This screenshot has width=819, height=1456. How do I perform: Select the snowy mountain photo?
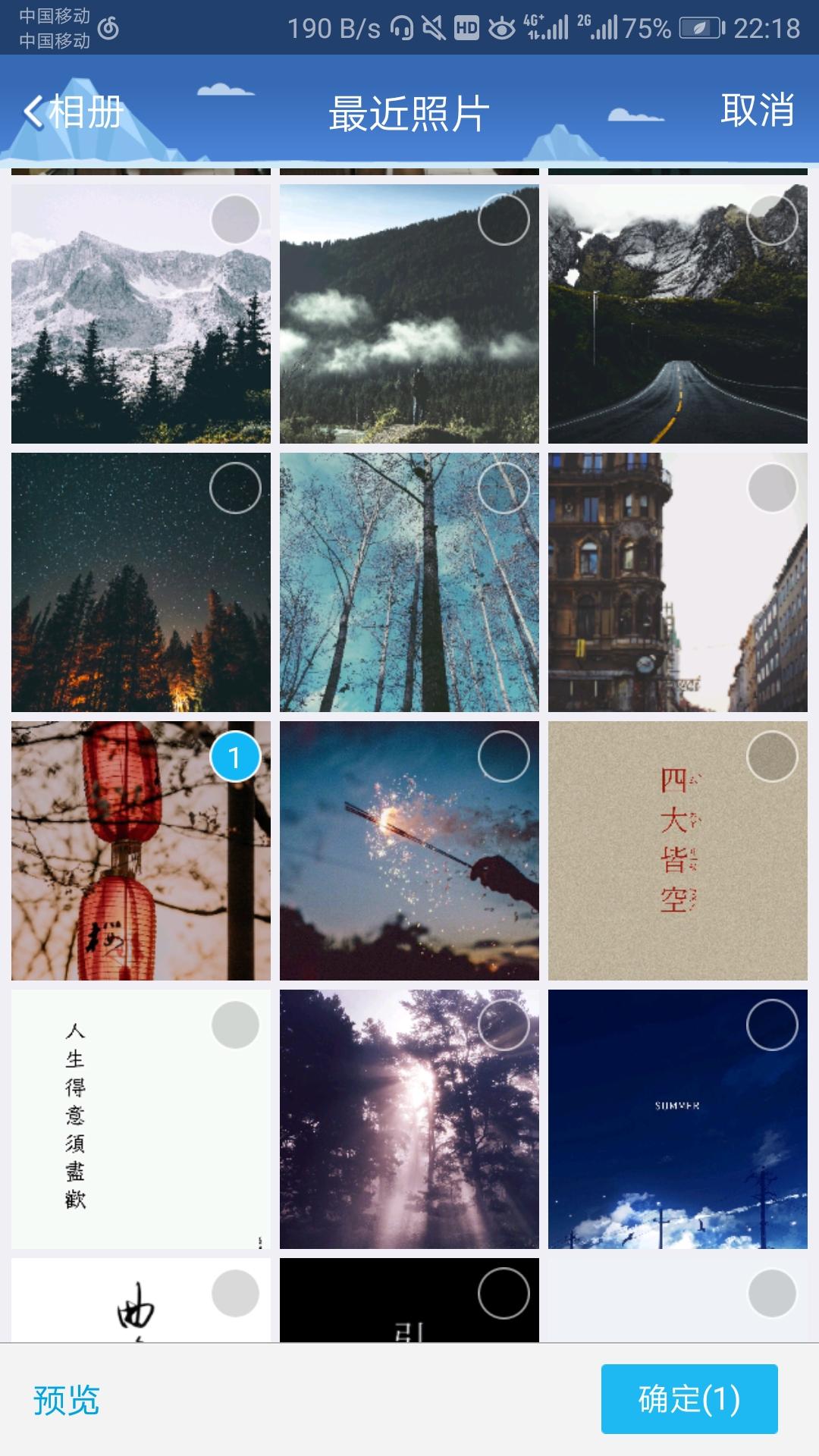(x=235, y=220)
